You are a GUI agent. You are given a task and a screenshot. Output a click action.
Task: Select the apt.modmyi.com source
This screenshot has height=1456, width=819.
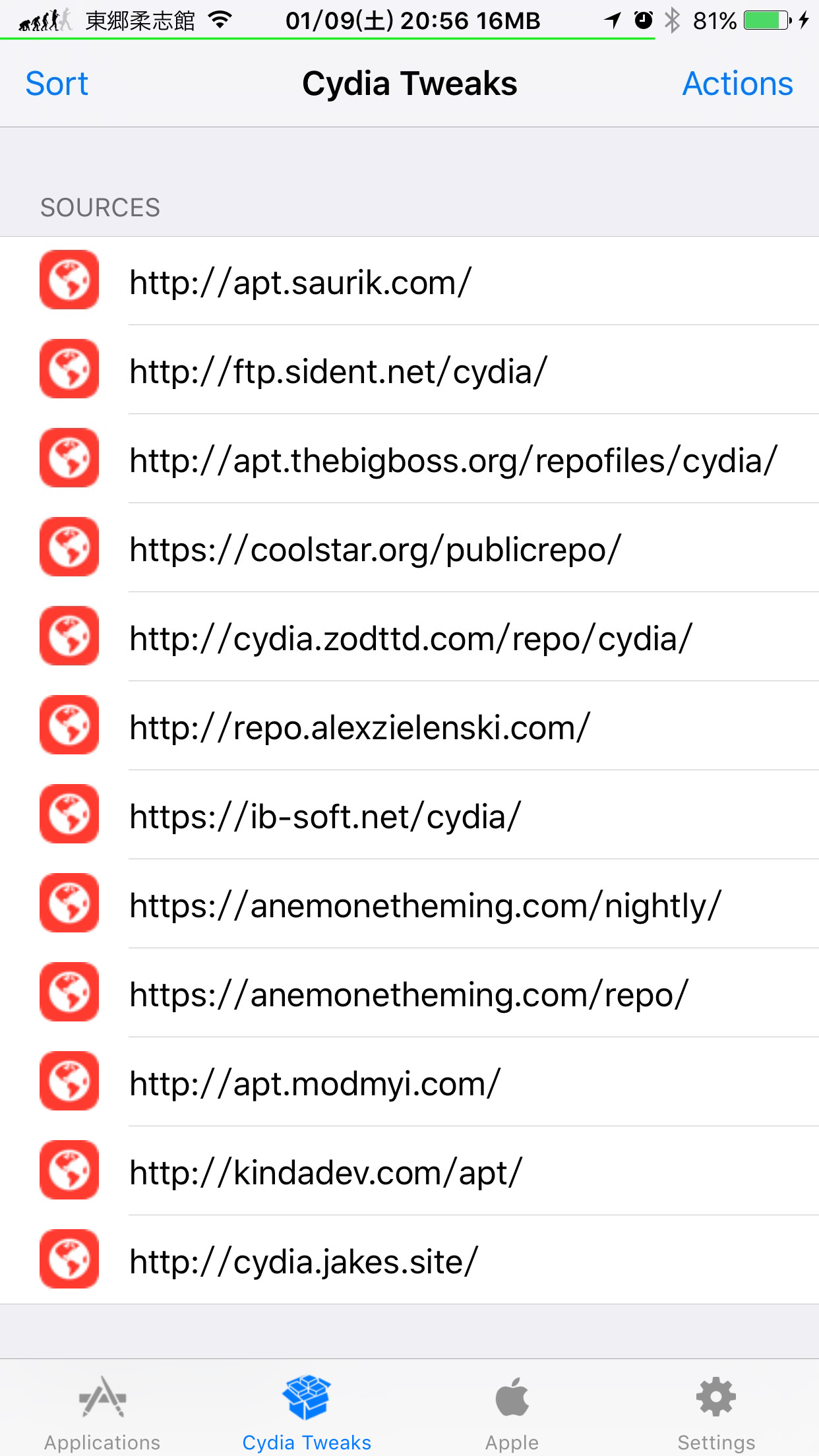(409, 1082)
